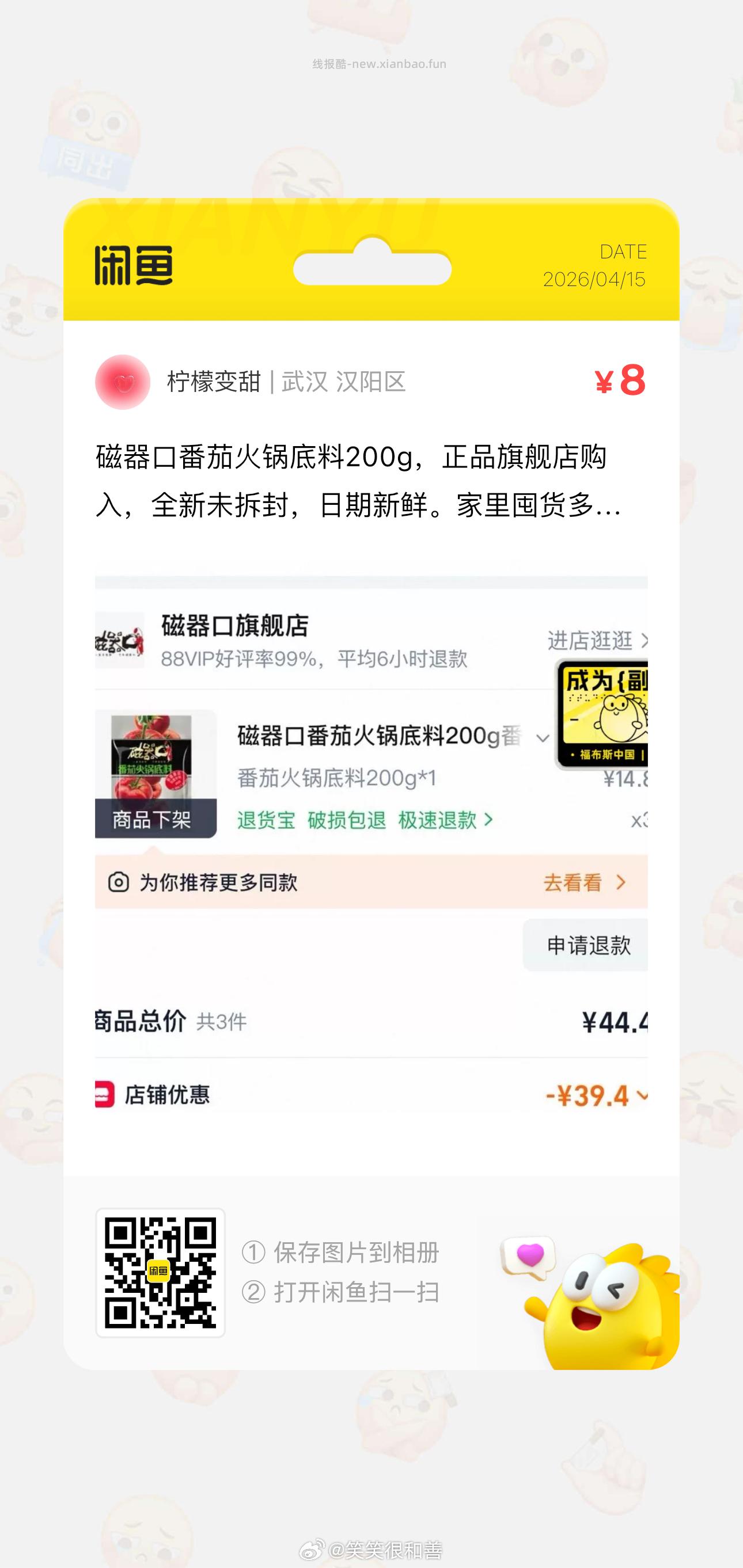
Task: Expand the product title dropdown chevron
Action: 541,740
